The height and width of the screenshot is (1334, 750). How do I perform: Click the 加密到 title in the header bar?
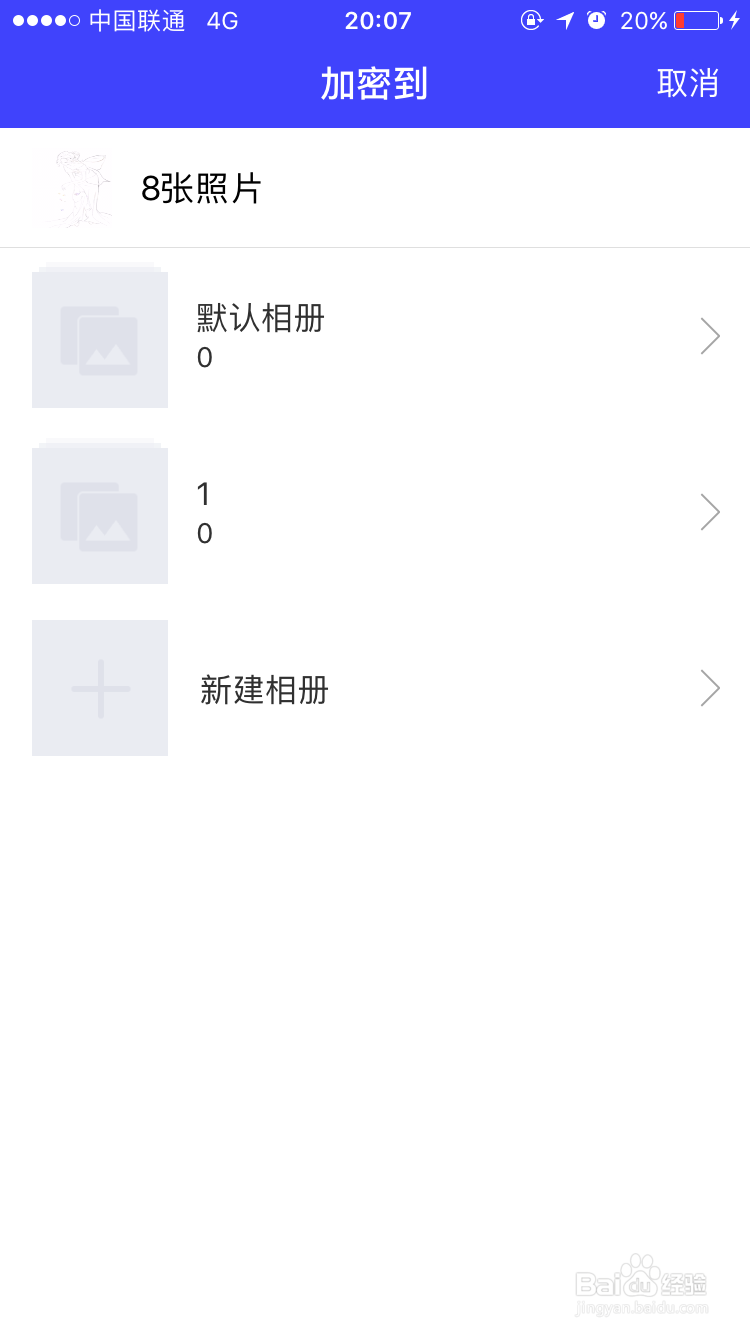click(x=374, y=84)
